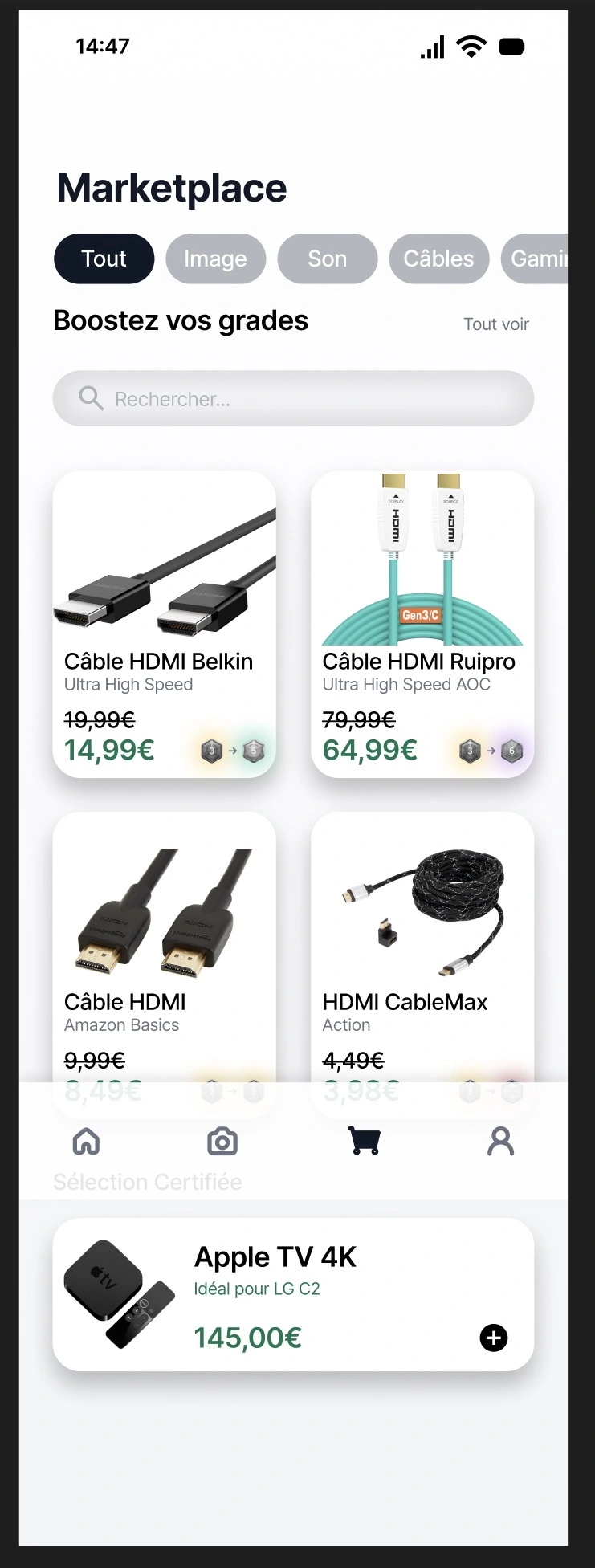This screenshot has width=595, height=1568.
Task: Tap the magnifying glass in the search bar
Action: (x=89, y=398)
